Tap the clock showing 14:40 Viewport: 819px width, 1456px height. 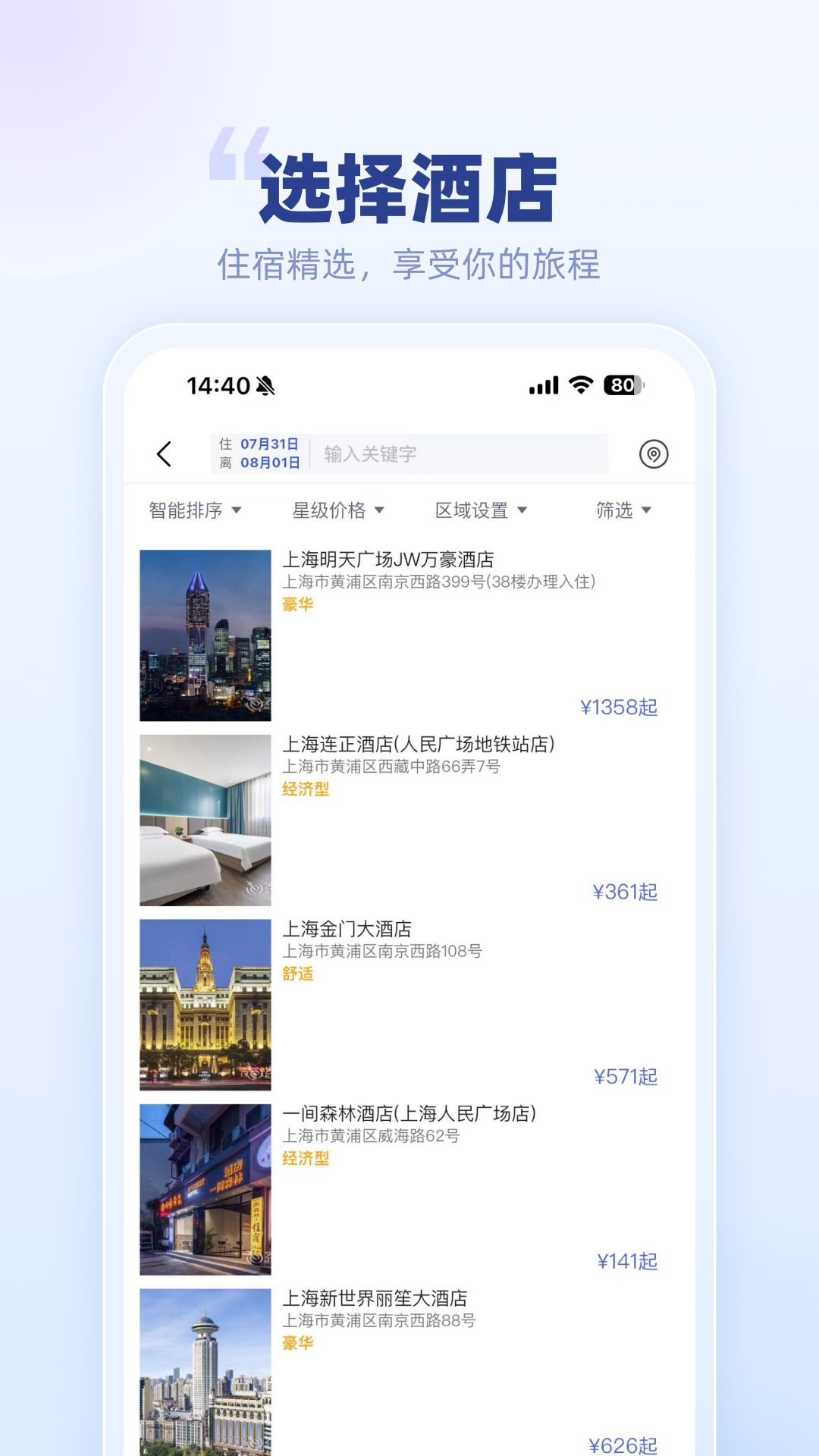[216, 387]
